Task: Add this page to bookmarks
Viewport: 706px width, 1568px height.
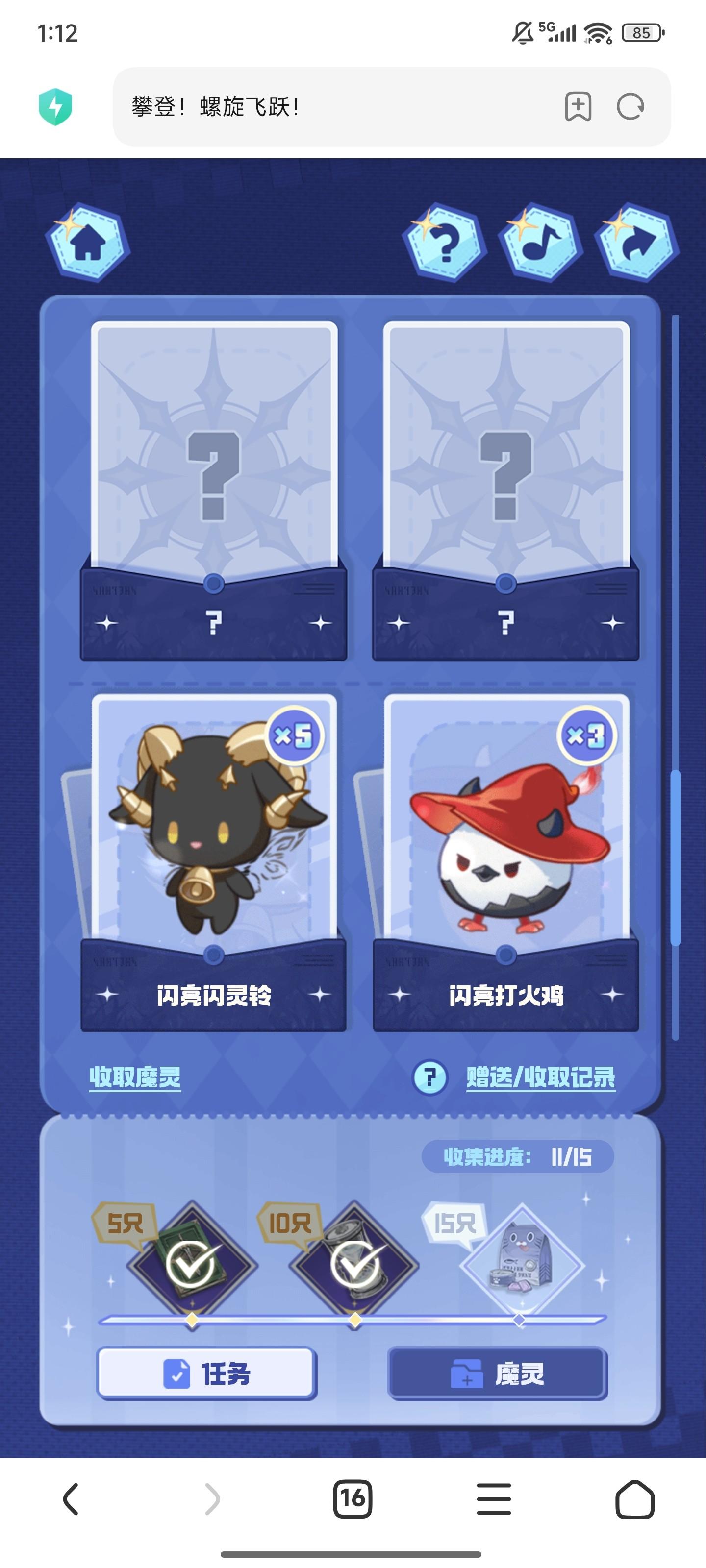Action: click(x=578, y=107)
